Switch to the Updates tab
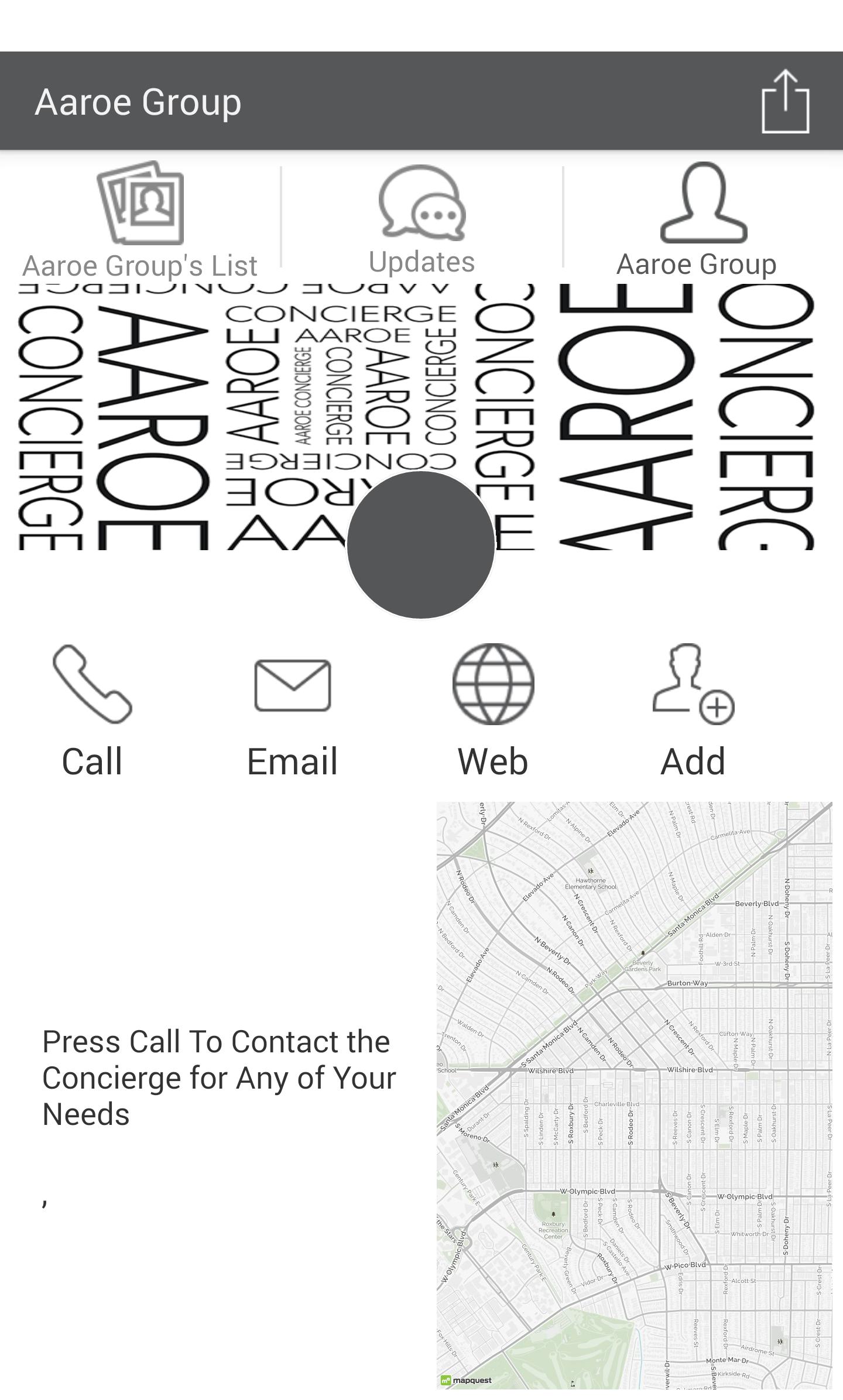The width and height of the screenshot is (843, 1400). click(x=421, y=219)
